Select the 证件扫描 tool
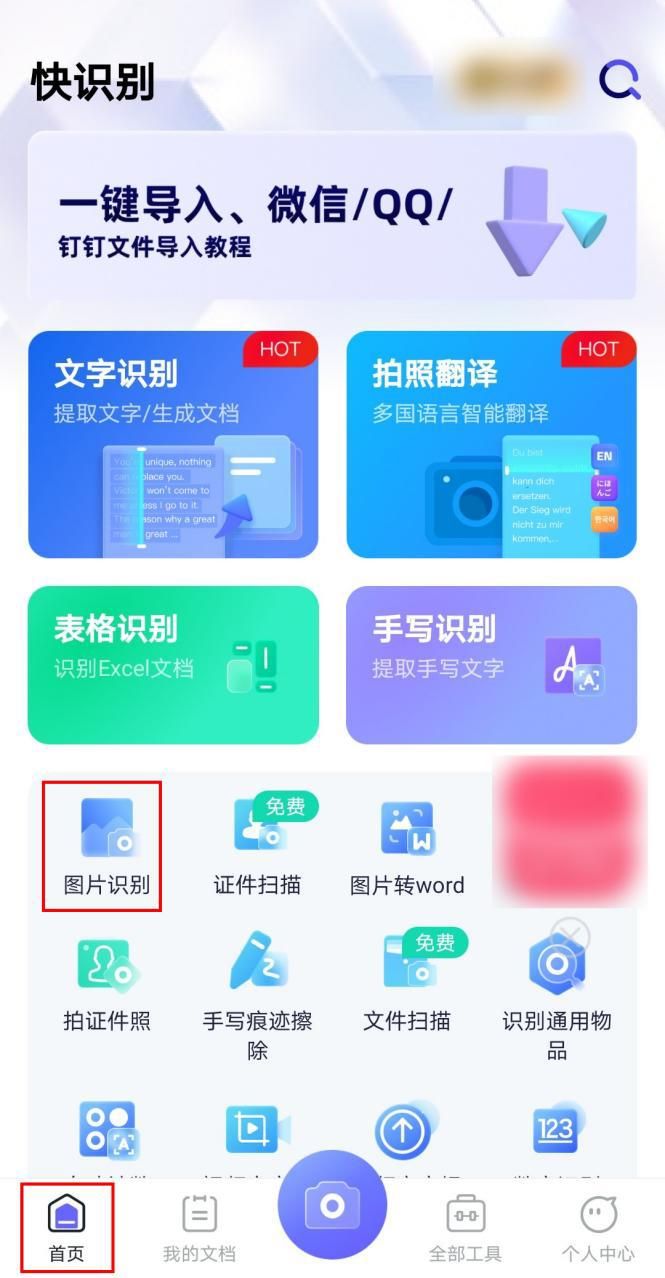Screen dimensions: 665x1278 pyautogui.click(x=258, y=846)
